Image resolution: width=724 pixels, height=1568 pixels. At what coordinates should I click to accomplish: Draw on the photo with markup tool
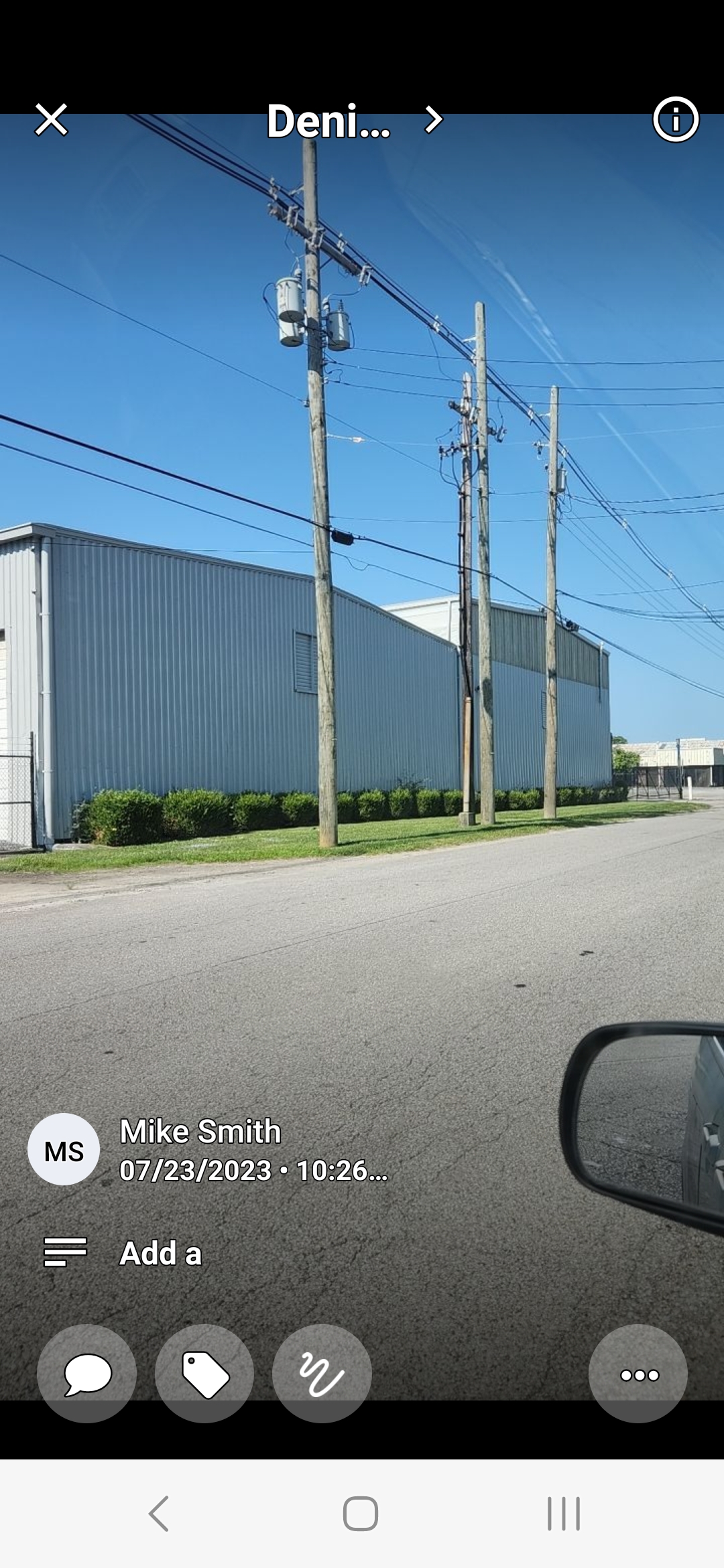click(x=322, y=1374)
